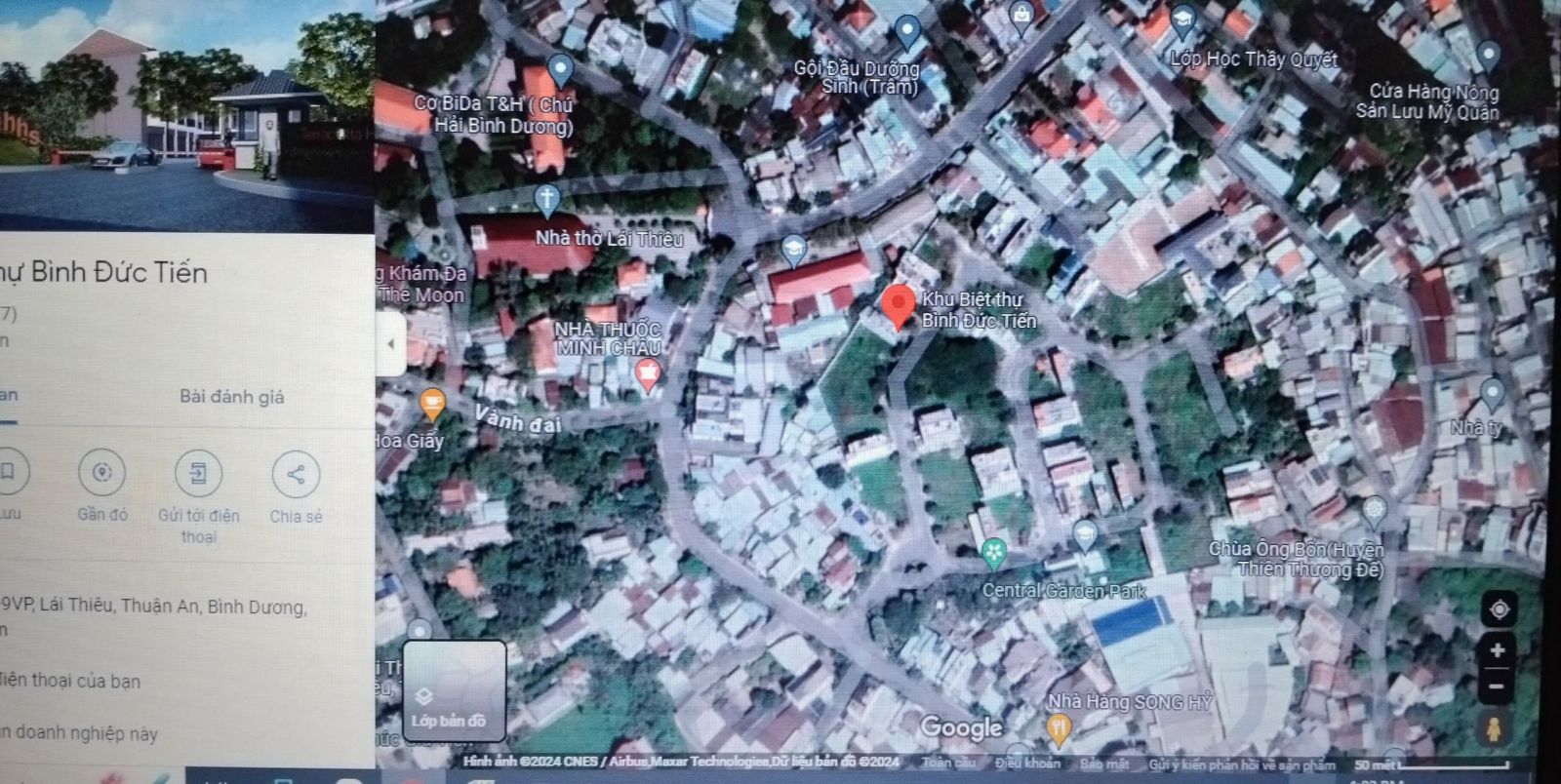The height and width of the screenshot is (784, 1561).
Task: Send place to phone via Gửi tới điện thoại
Action: [x=198, y=474]
